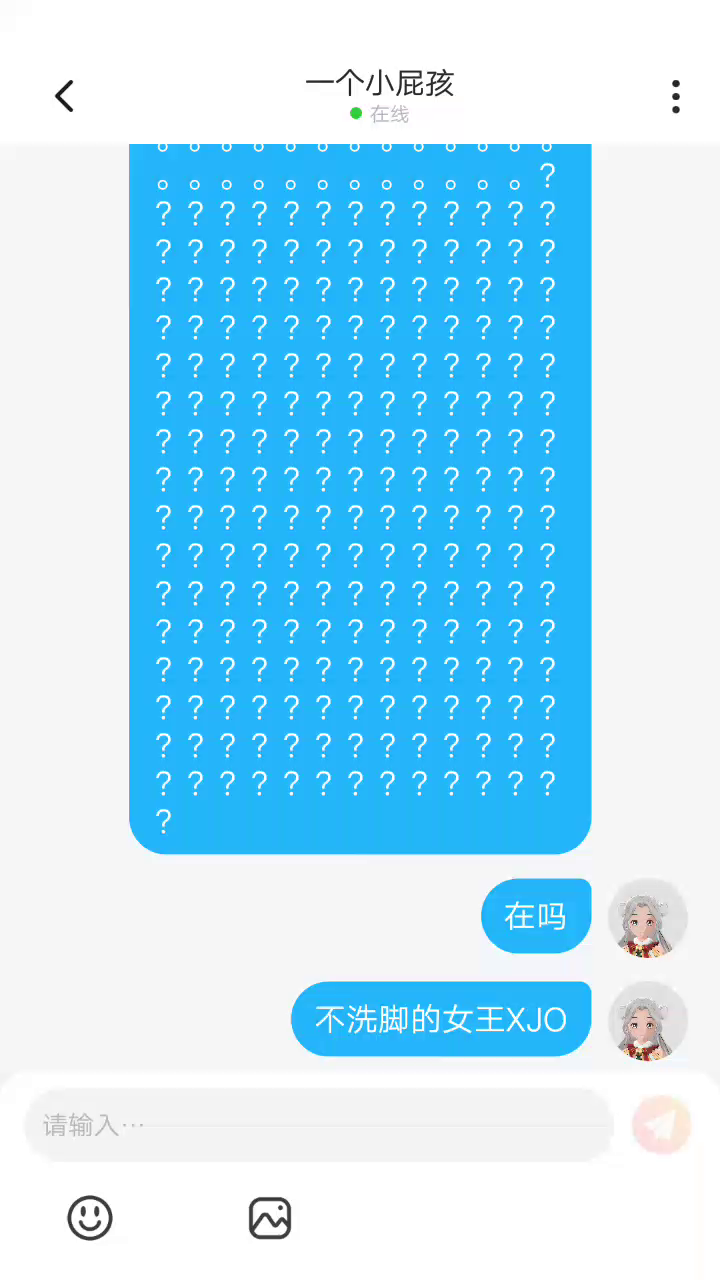The width and height of the screenshot is (720, 1280).
Task: Open the emoji picker
Action: click(x=90, y=1218)
